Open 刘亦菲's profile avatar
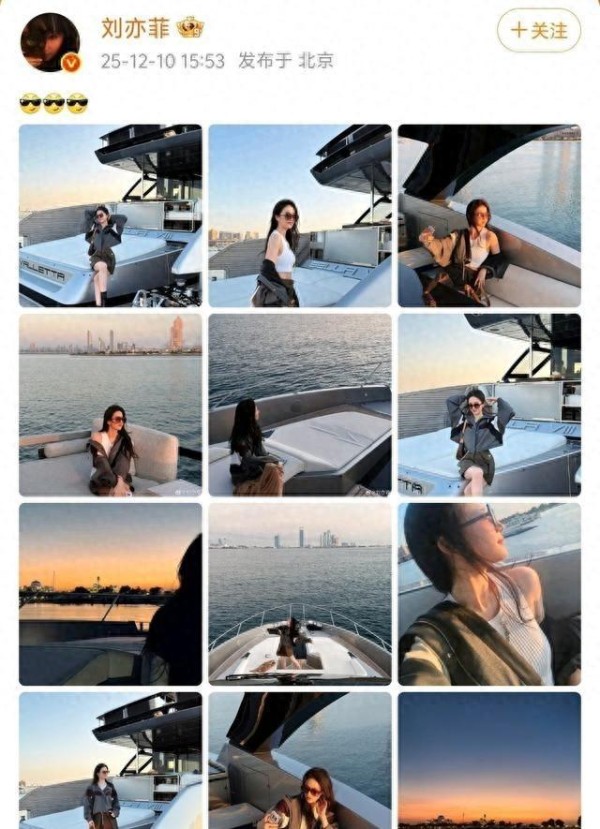 50,42
